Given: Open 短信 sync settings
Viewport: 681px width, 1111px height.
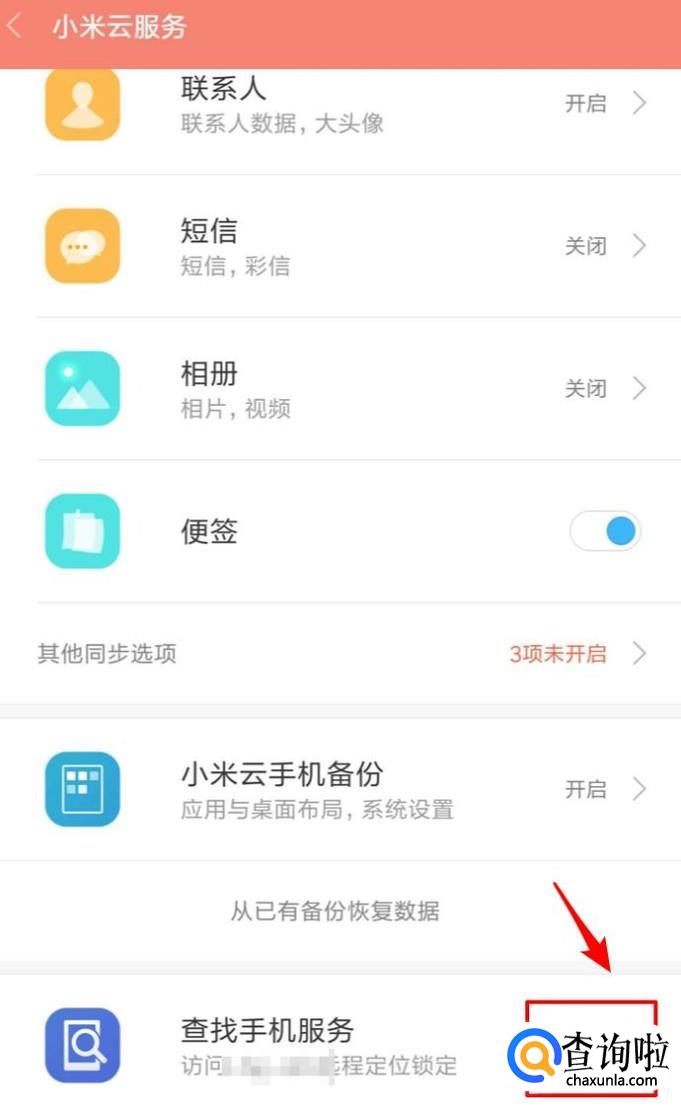Looking at the screenshot, I should pos(340,246).
